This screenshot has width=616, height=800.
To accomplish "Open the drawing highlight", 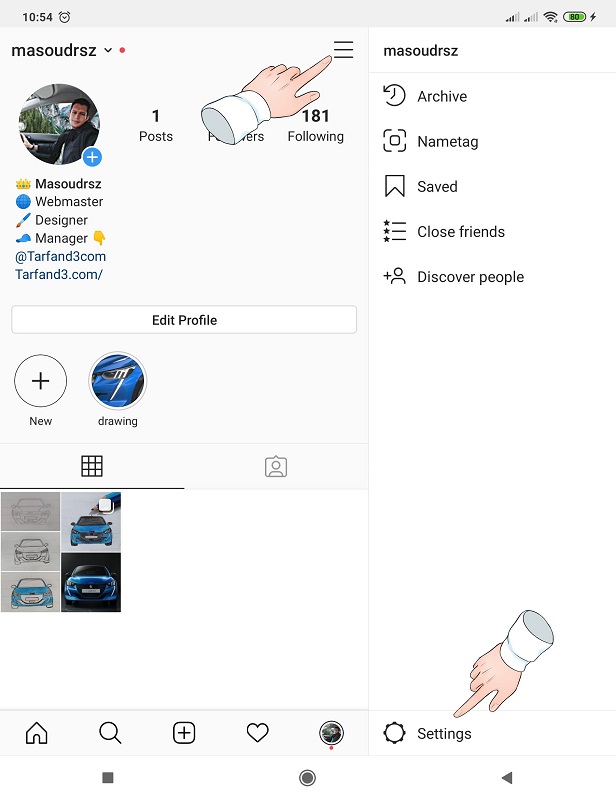I will (x=118, y=381).
